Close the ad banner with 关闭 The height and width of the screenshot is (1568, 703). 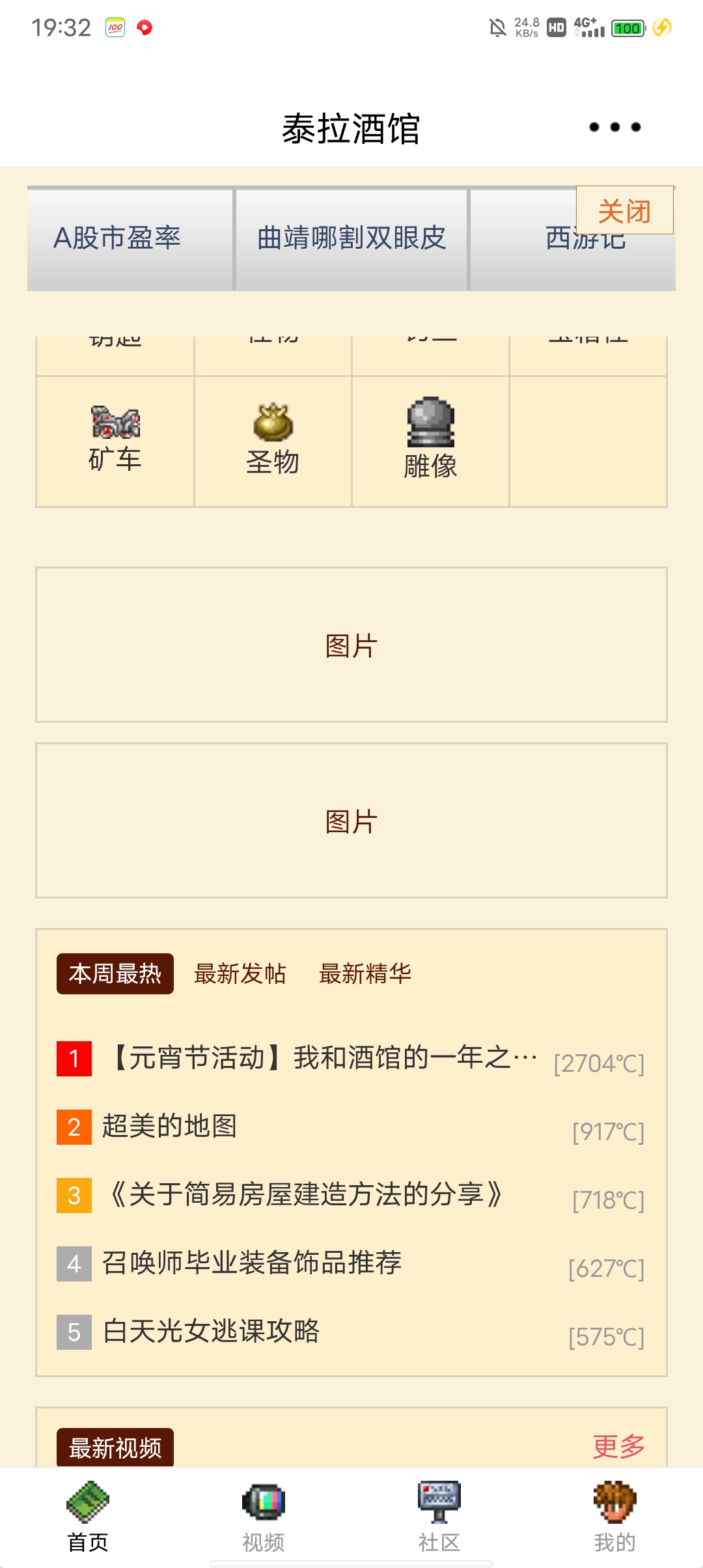(x=624, y=210)
